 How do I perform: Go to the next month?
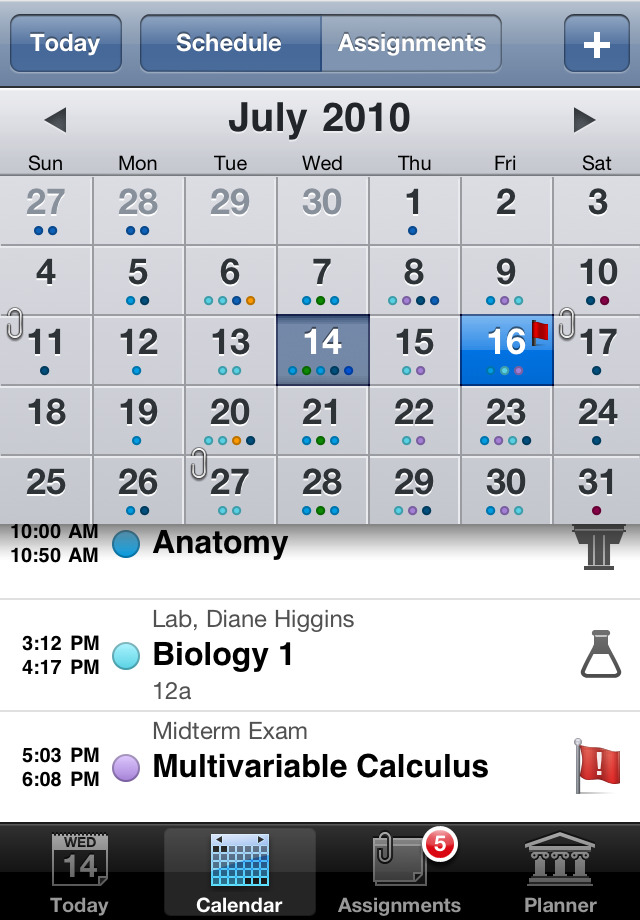click(x=584, y=120)
